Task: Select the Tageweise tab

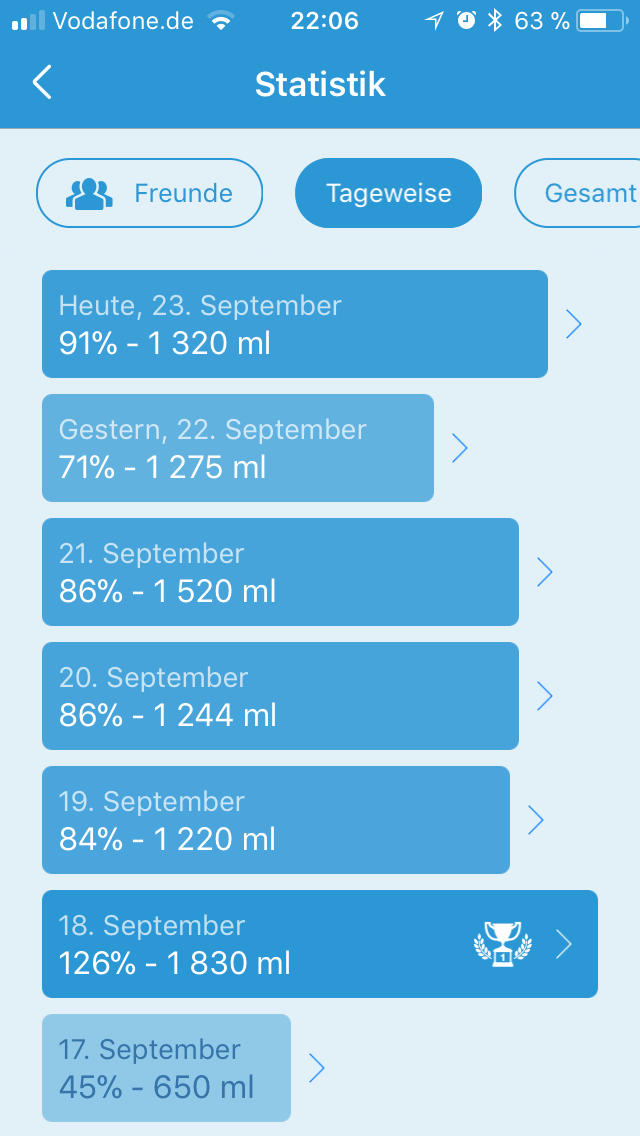Action: (388, 193)
